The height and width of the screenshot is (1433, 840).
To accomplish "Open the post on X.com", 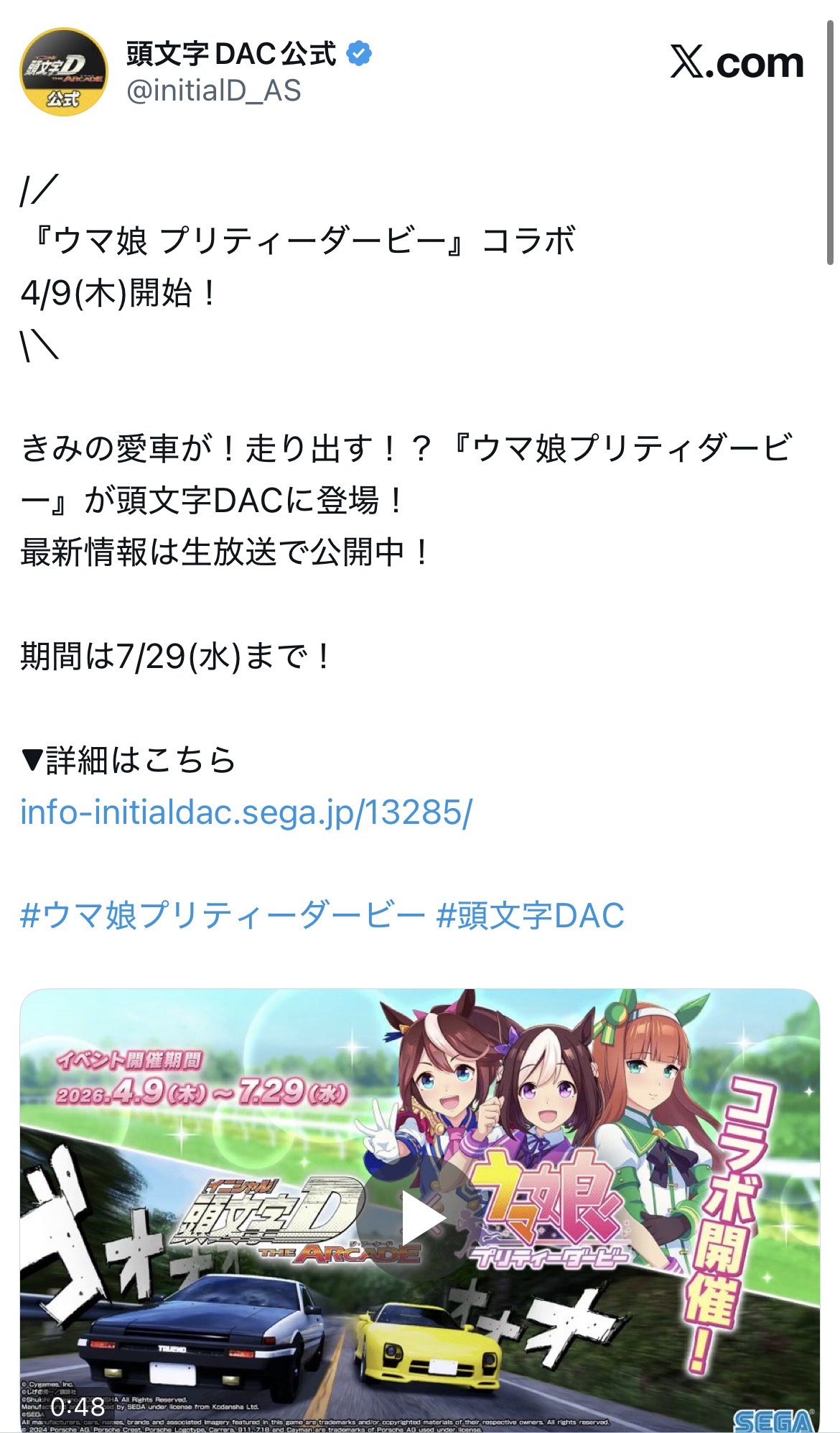I will (x=737, y=63).
